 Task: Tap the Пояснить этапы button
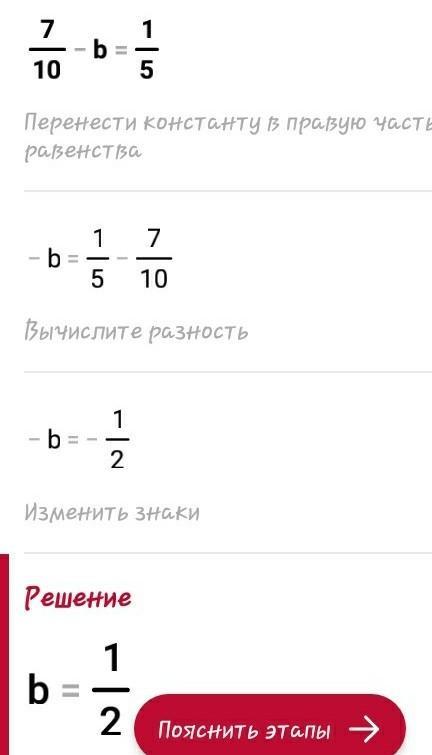[270, 726]
